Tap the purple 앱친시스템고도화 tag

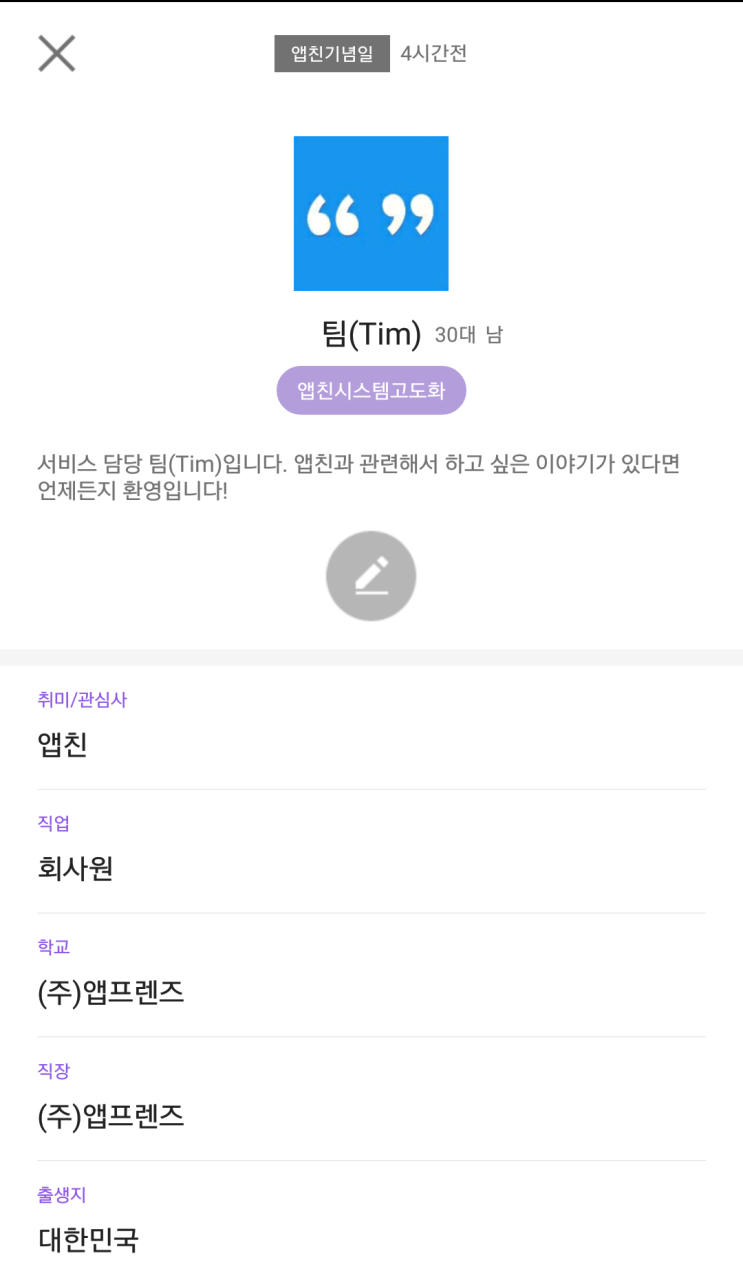point(371,390)
